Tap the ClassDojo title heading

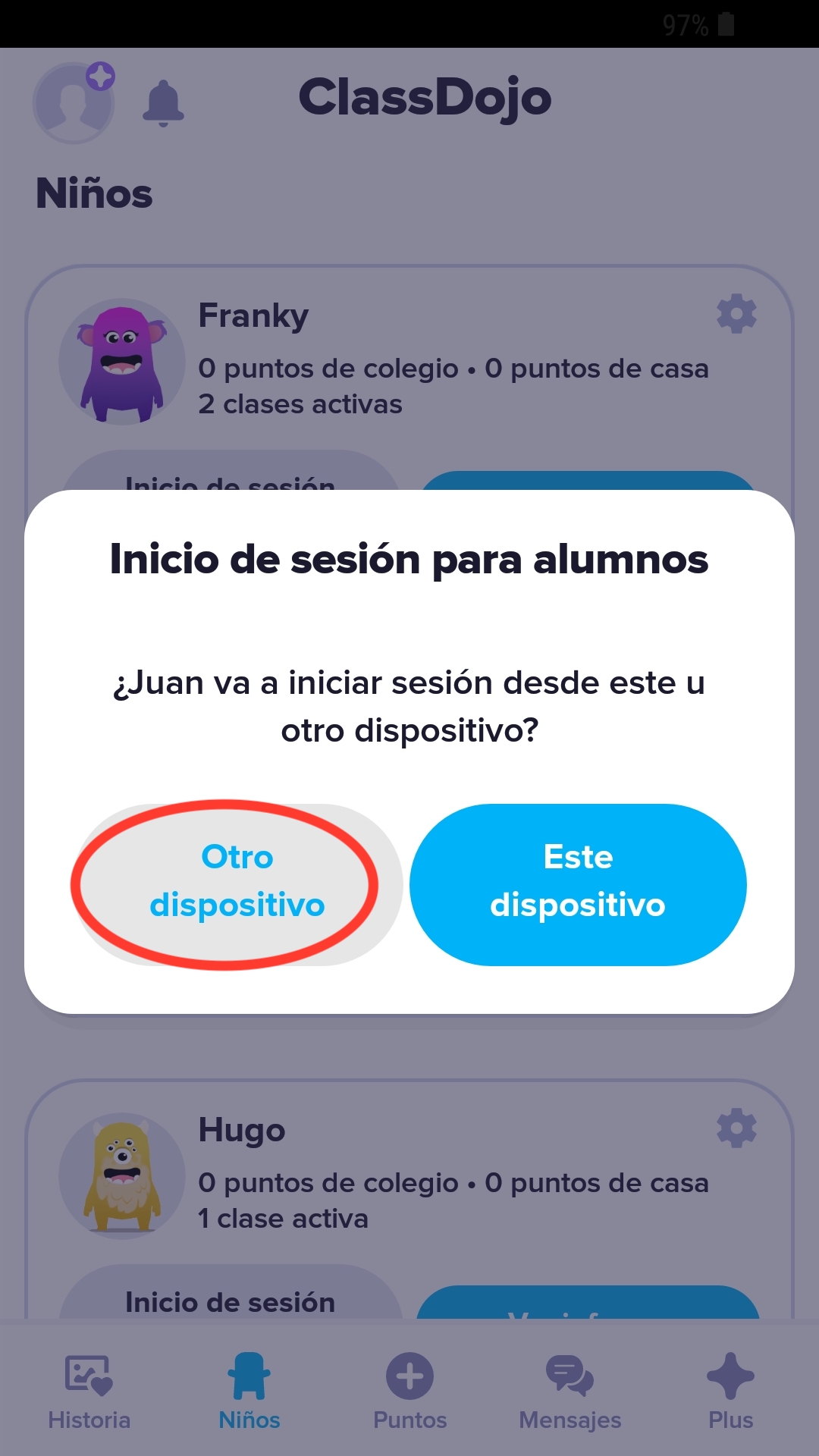[x=425, y=98]
